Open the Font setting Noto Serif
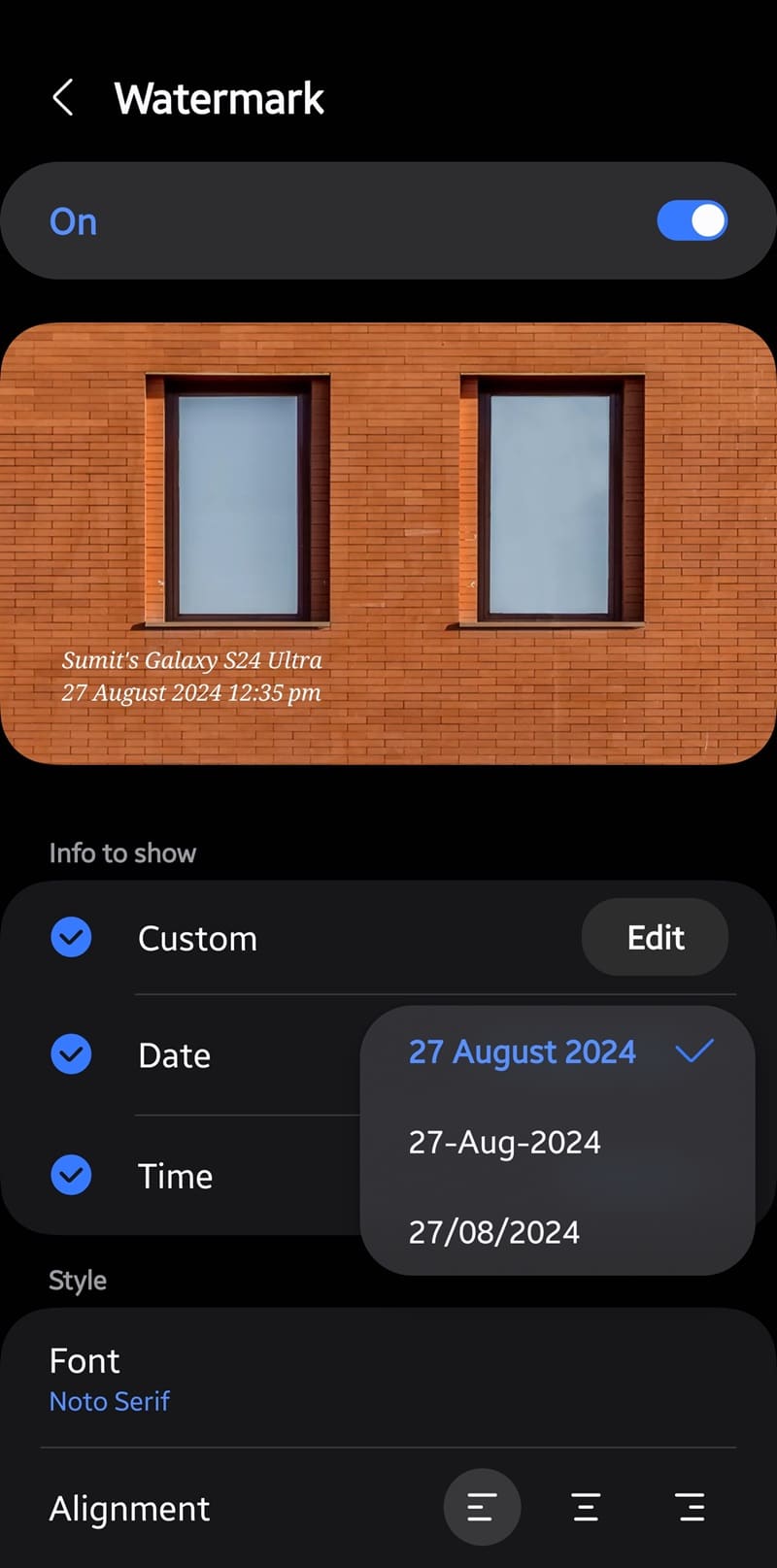The image size is (777, 1568). [x=388, y=1378]
